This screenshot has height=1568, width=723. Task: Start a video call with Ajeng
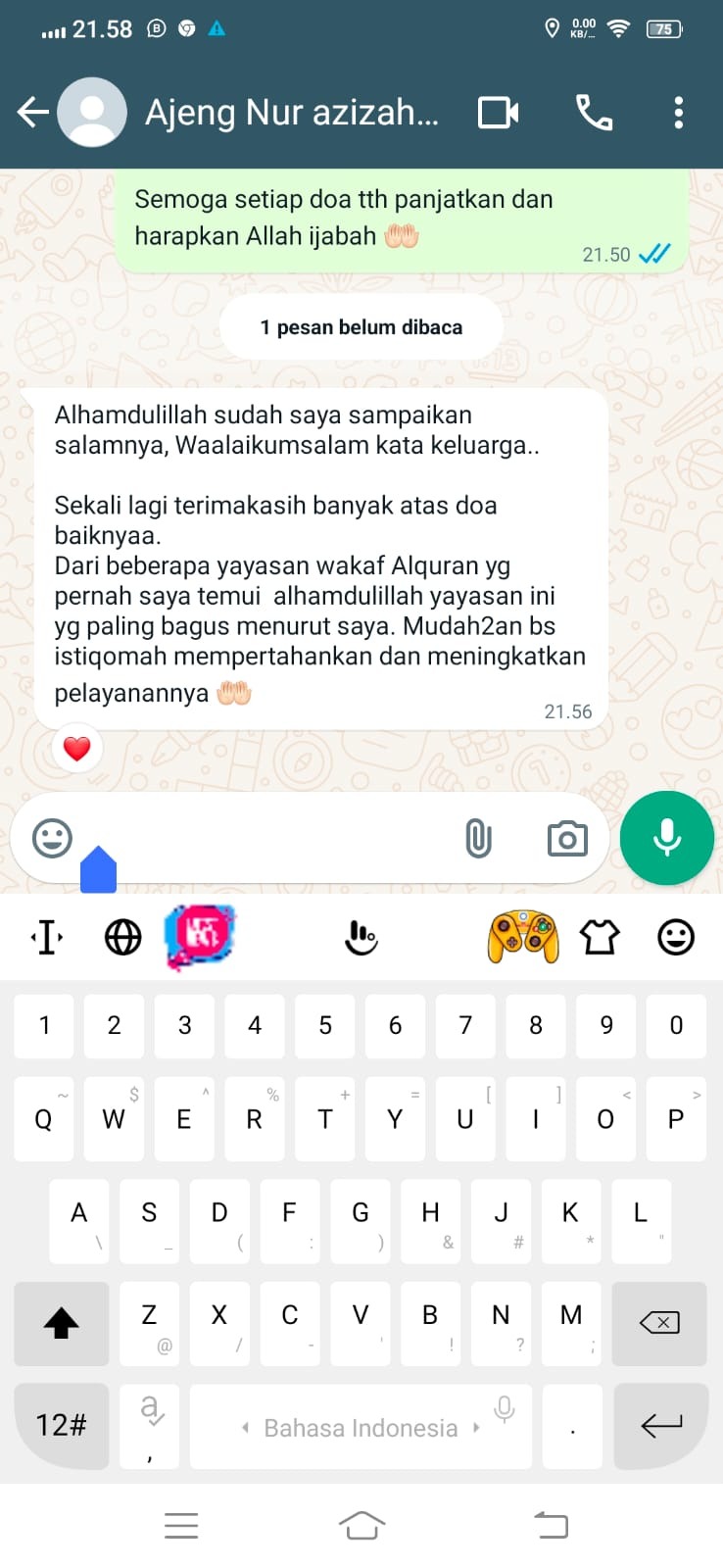tap(498, 113)
